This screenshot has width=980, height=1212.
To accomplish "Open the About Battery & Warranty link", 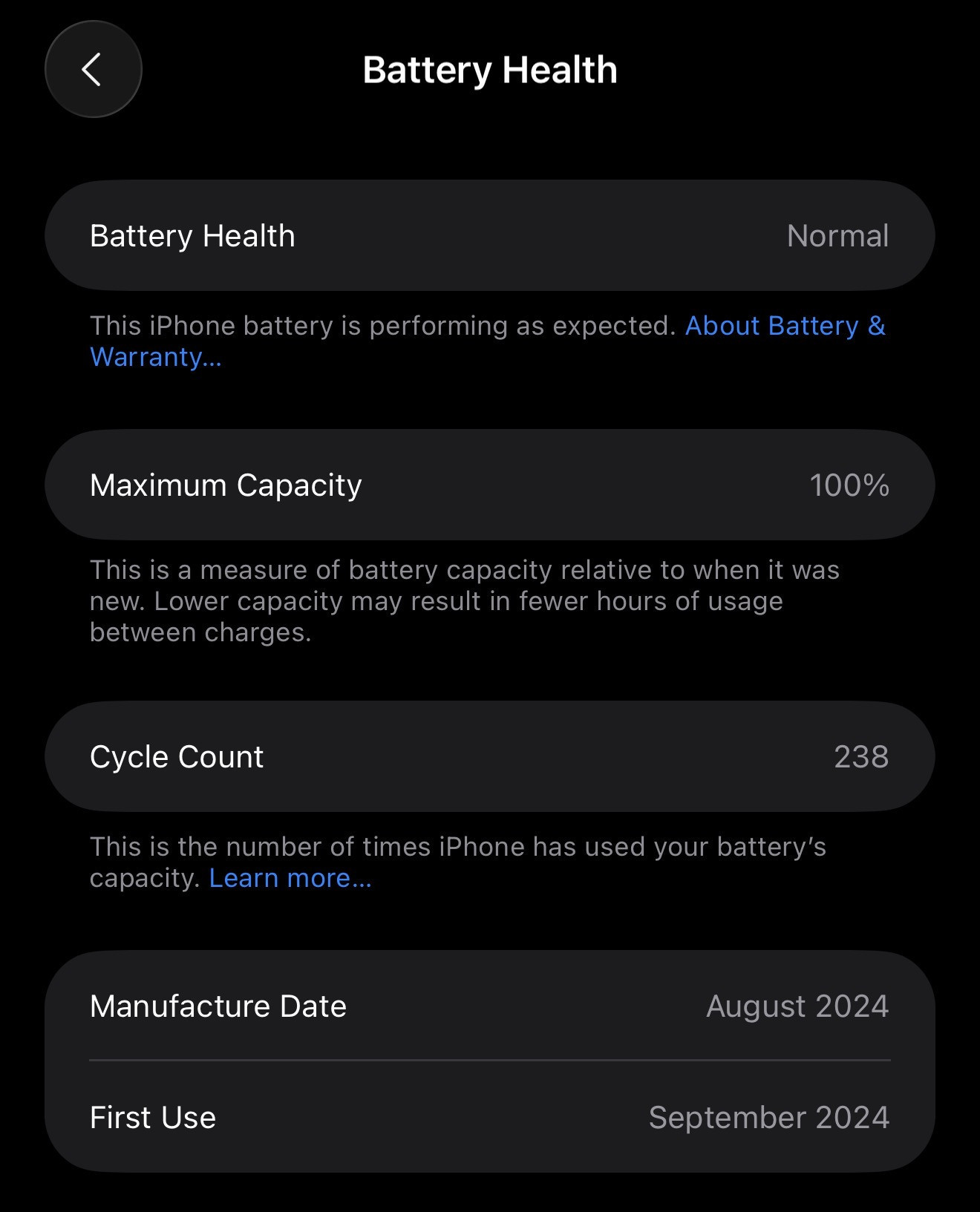I will [x=784, y=326].
